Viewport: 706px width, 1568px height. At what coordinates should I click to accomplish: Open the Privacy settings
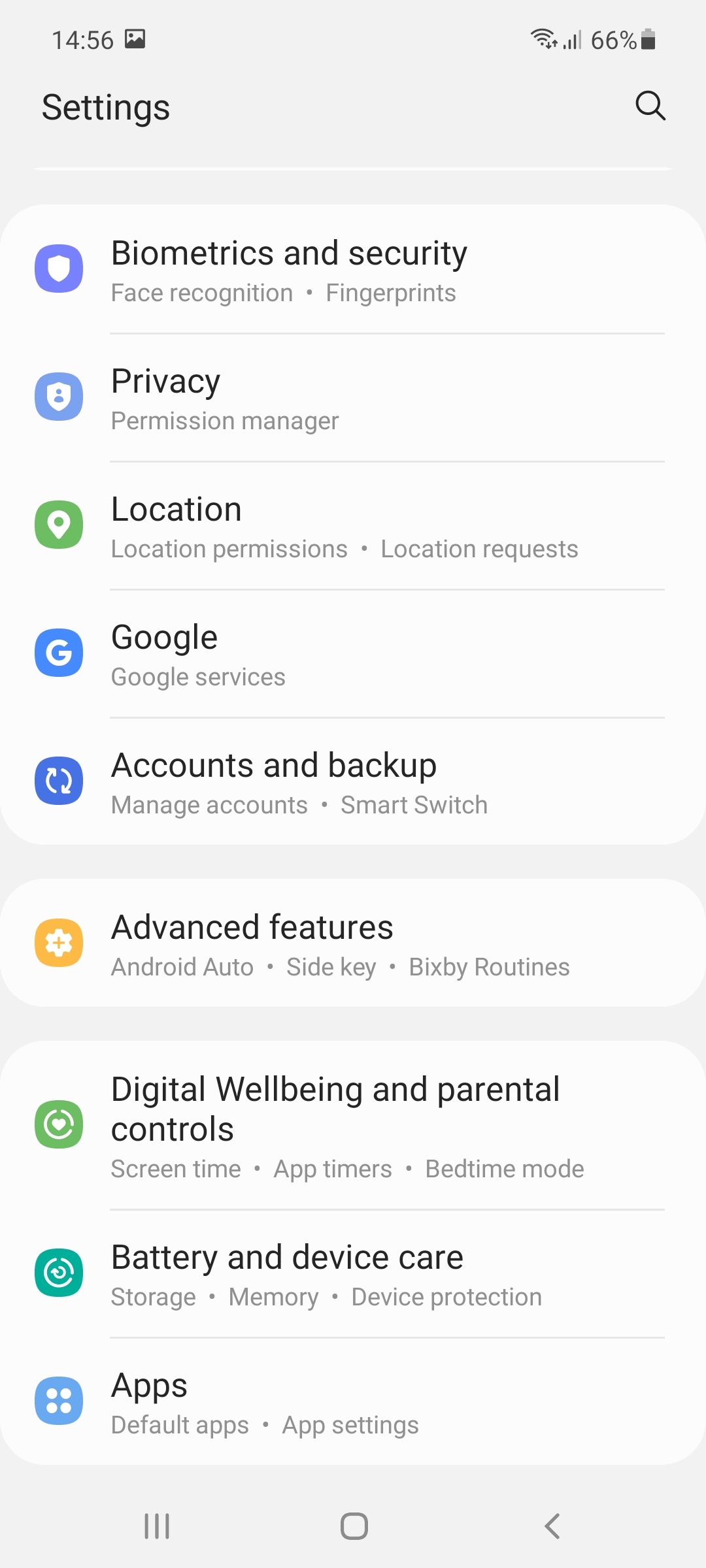(x=353, y=397)
